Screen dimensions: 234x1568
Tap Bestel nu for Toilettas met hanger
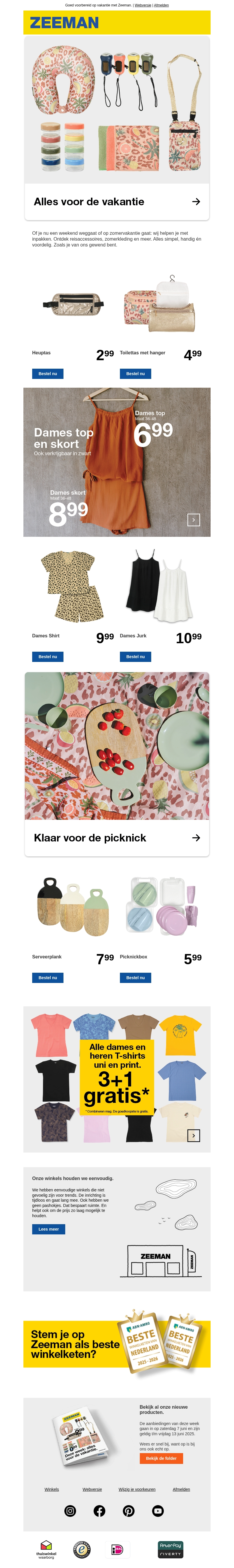click(x=135, y=374)
